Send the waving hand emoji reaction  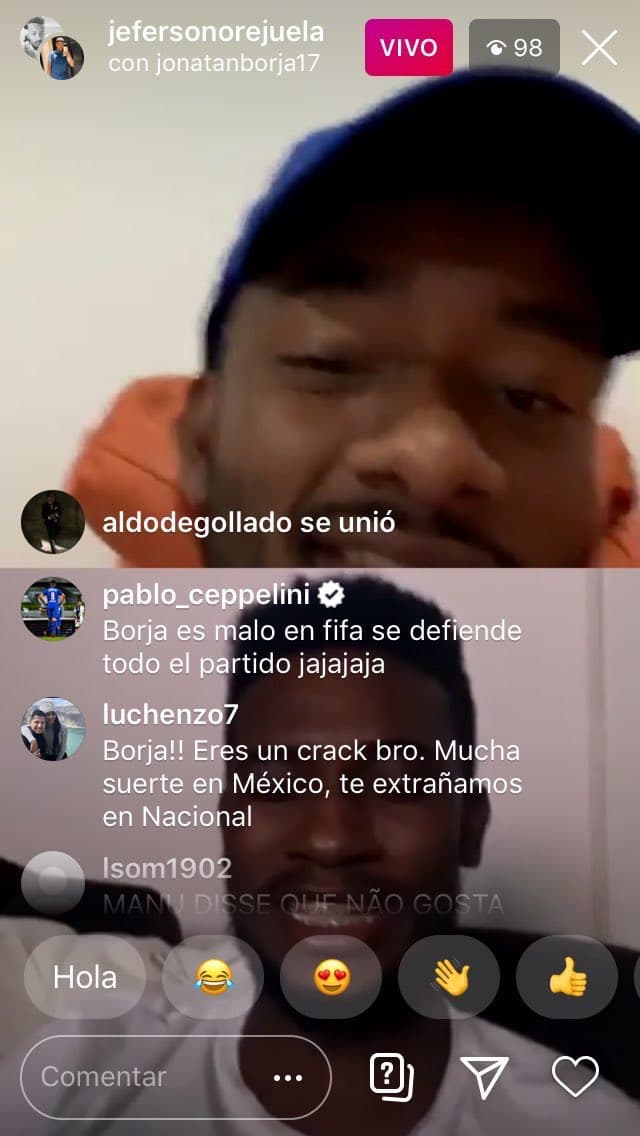449,977
